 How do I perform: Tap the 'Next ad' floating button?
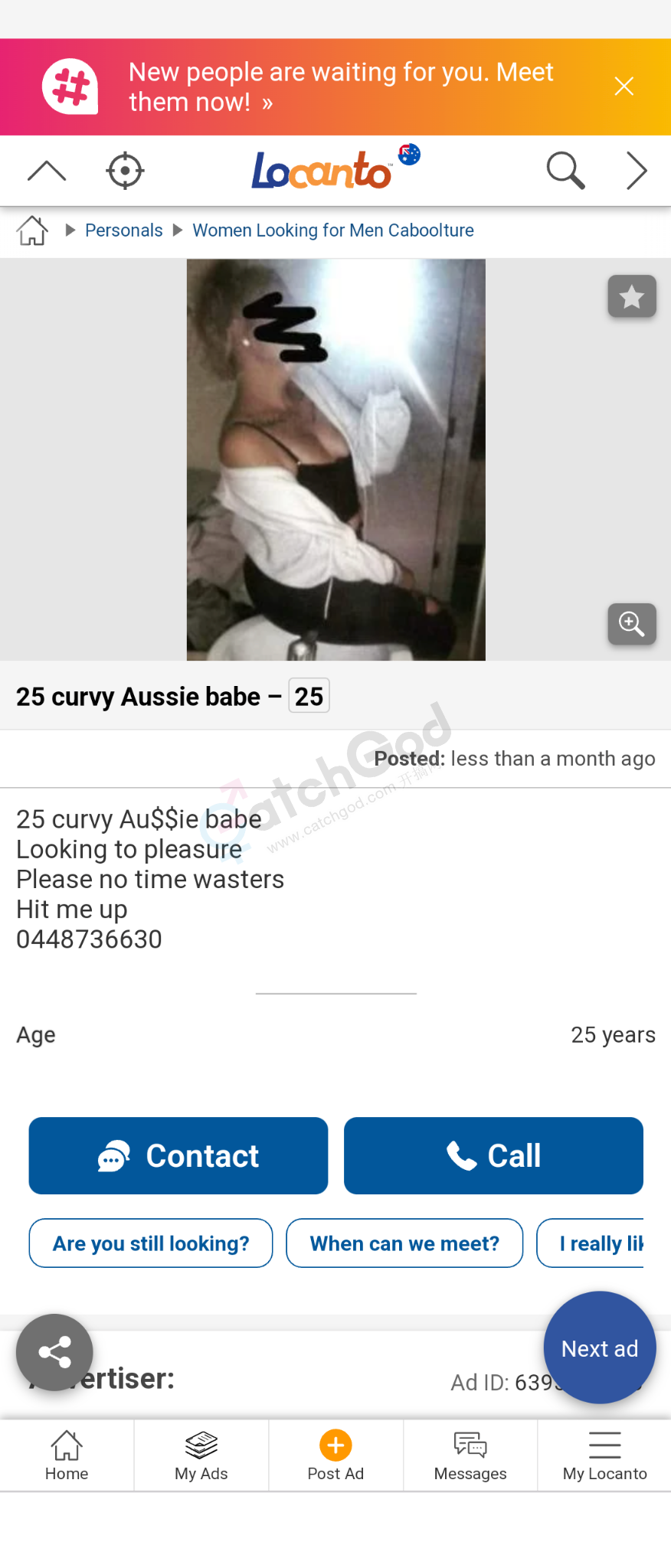point(600,1348)
